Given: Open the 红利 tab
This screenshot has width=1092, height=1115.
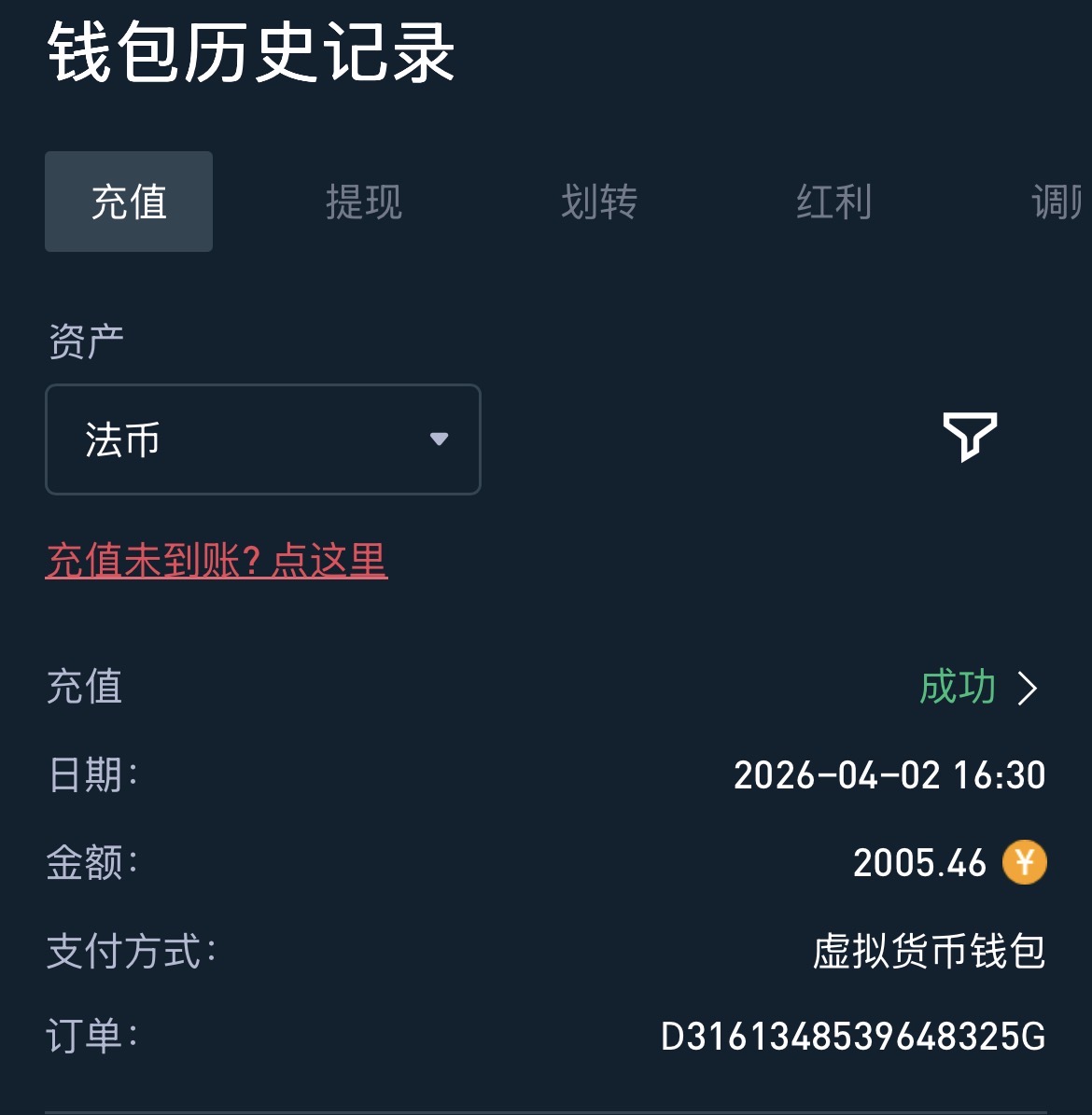Looking at the screenshot, I should 834,202.
